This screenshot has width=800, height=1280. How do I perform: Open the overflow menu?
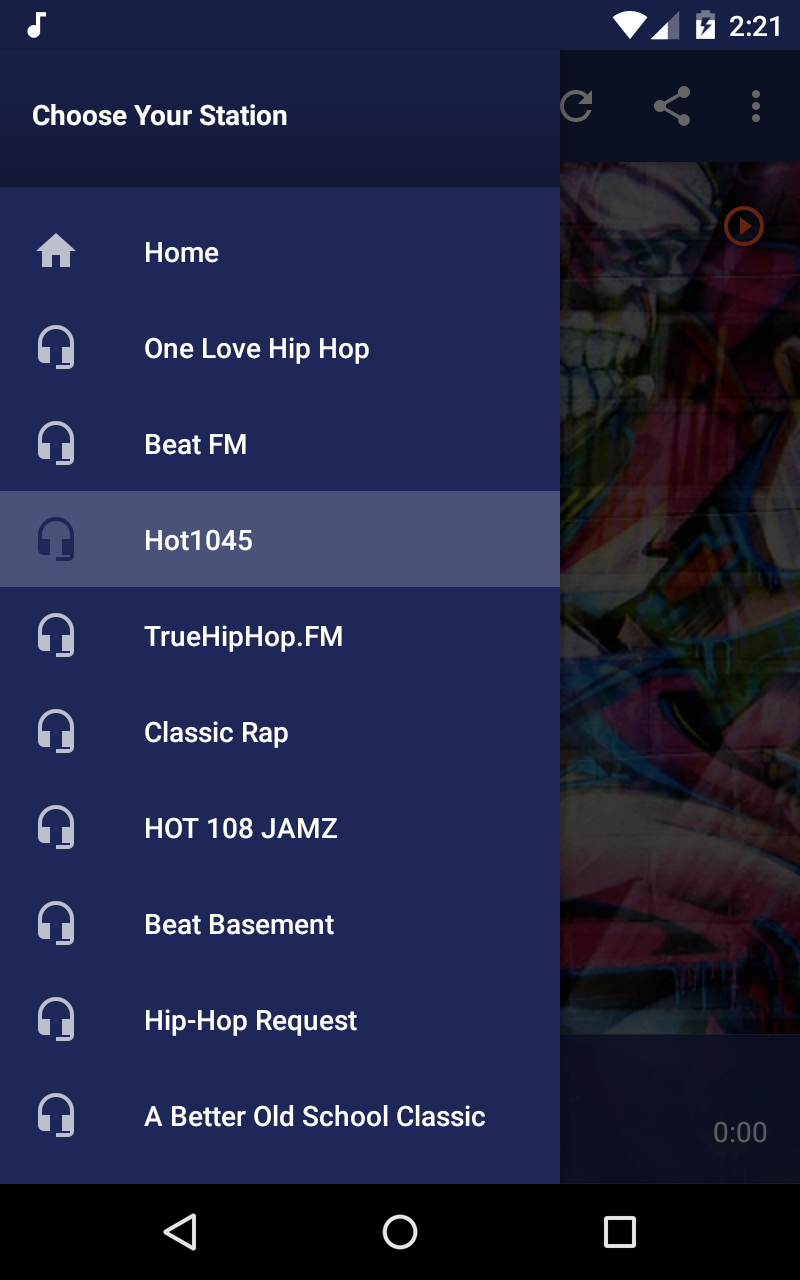[755, 106]
